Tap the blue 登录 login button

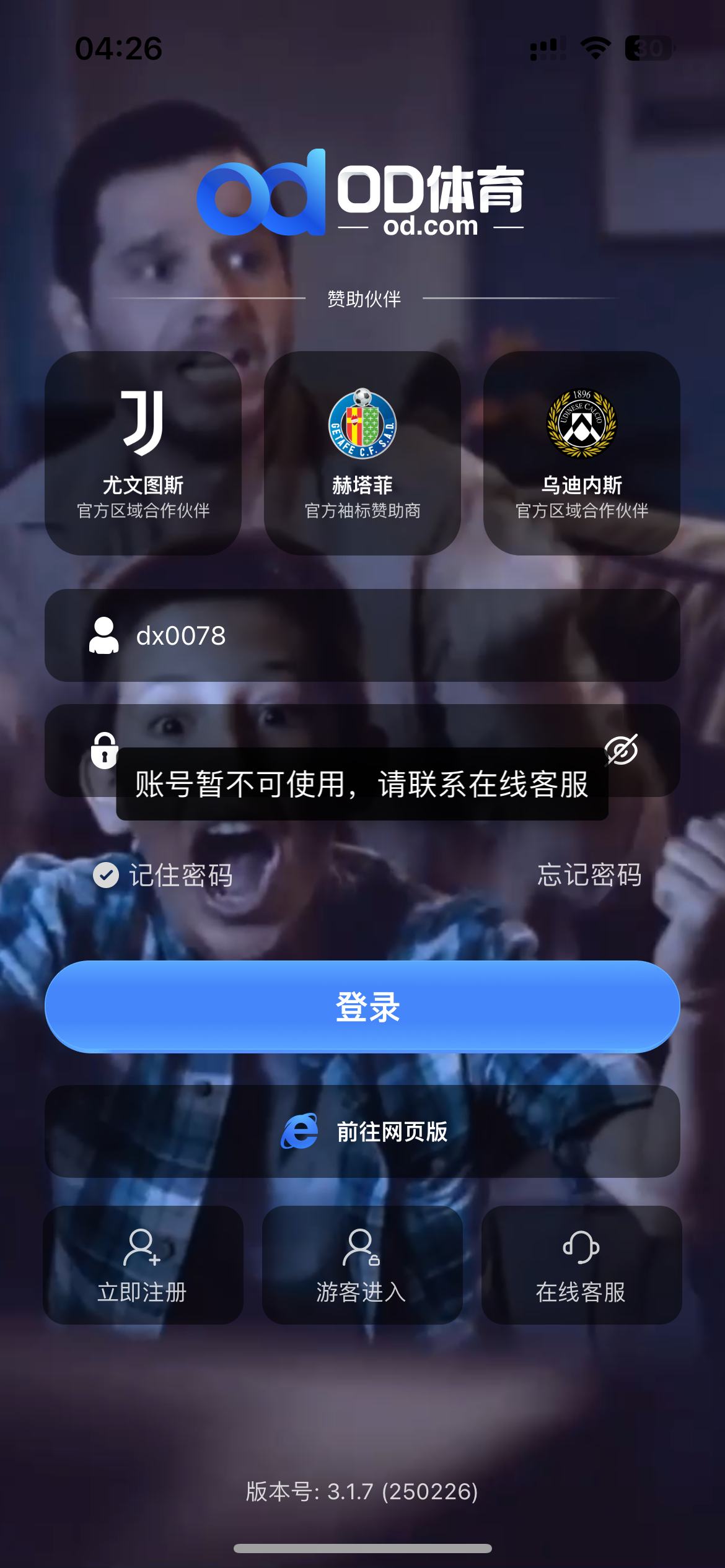362,1007
